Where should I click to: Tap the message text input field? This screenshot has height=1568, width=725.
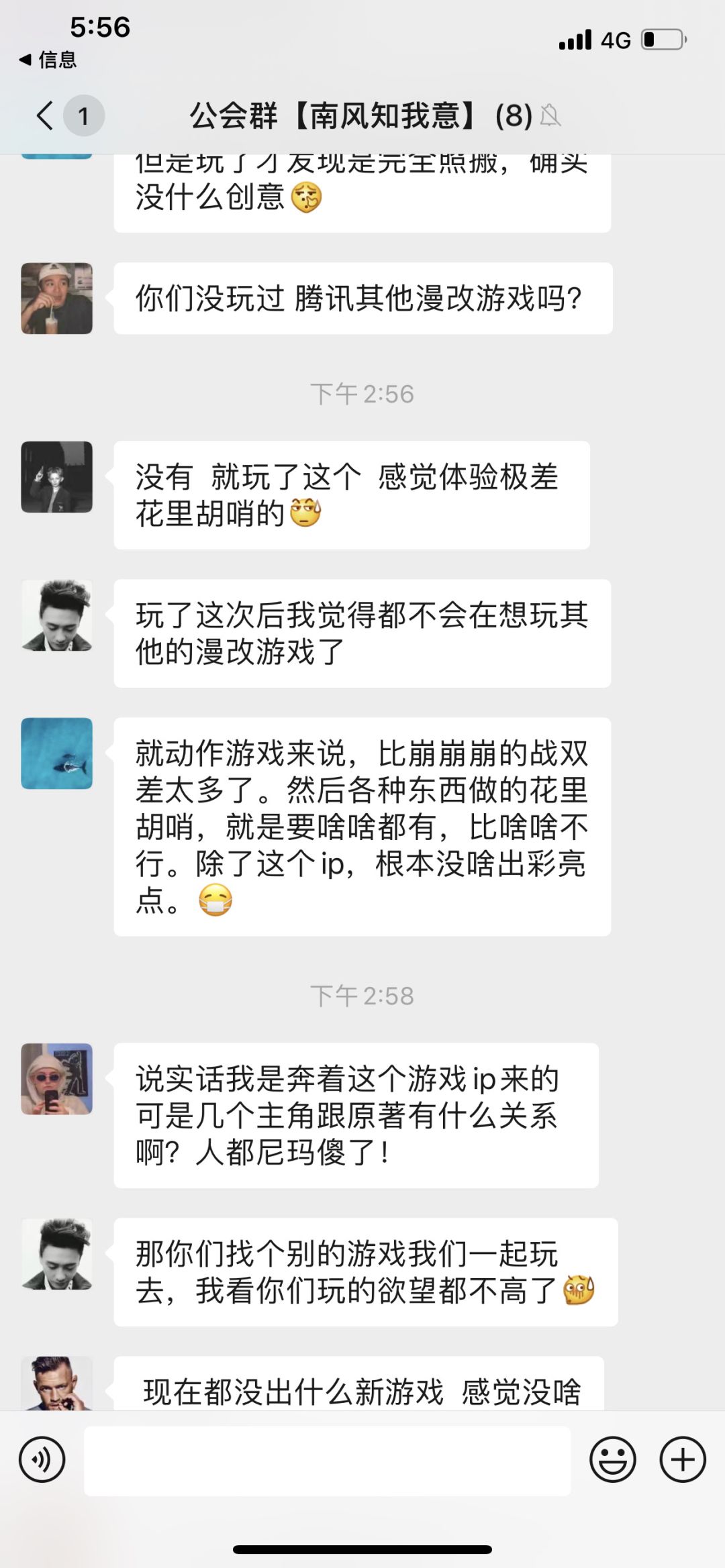327,1461
